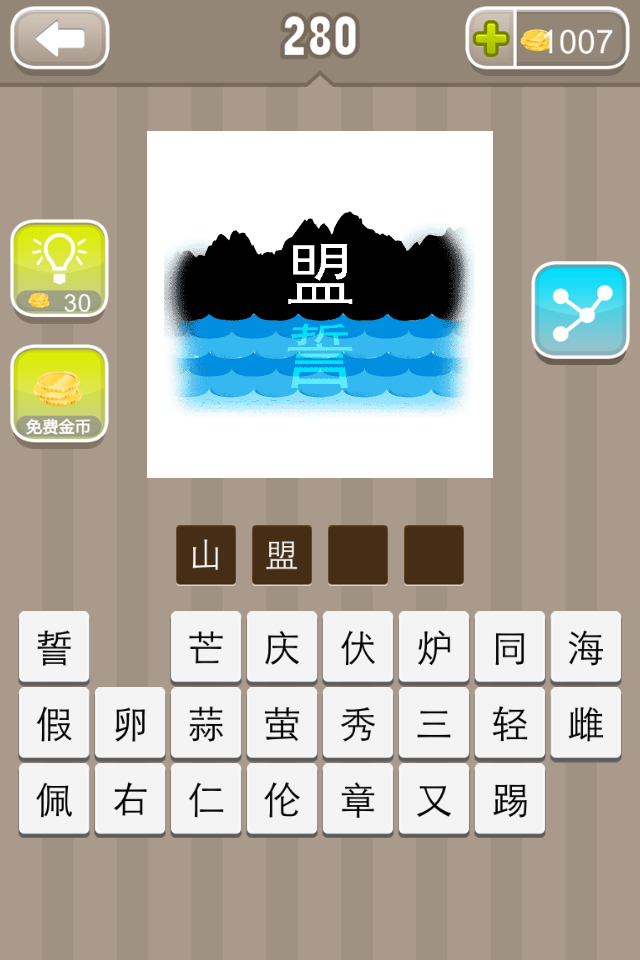
Task: Choose the 假 tile
Action: [x=54, y=723]
